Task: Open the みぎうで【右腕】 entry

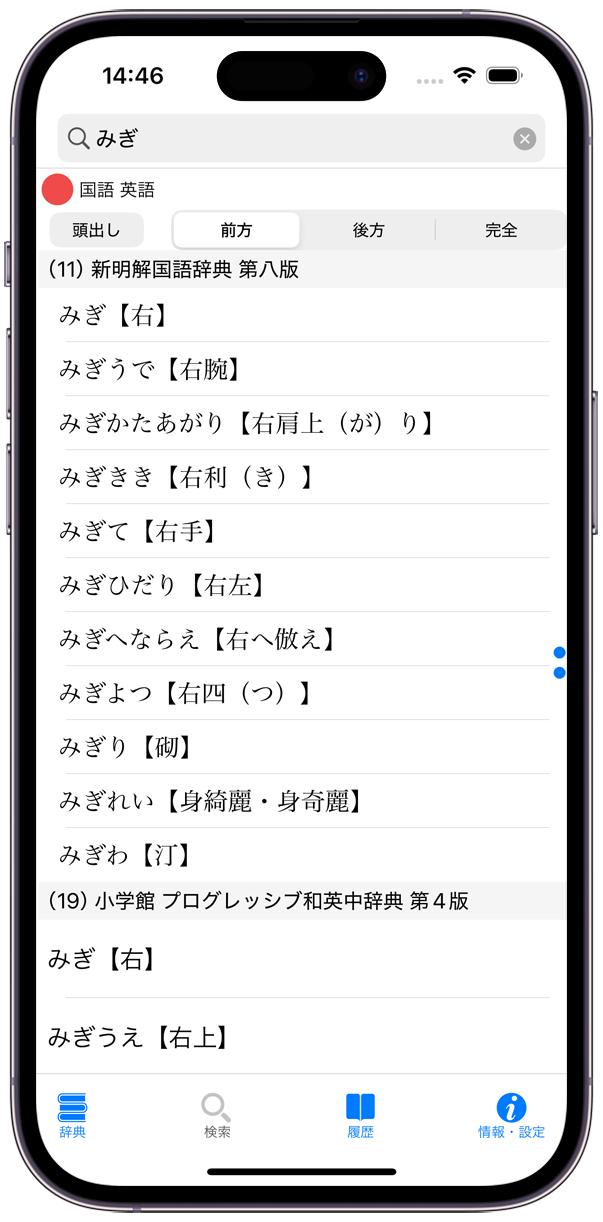Action: click(300, 370)
